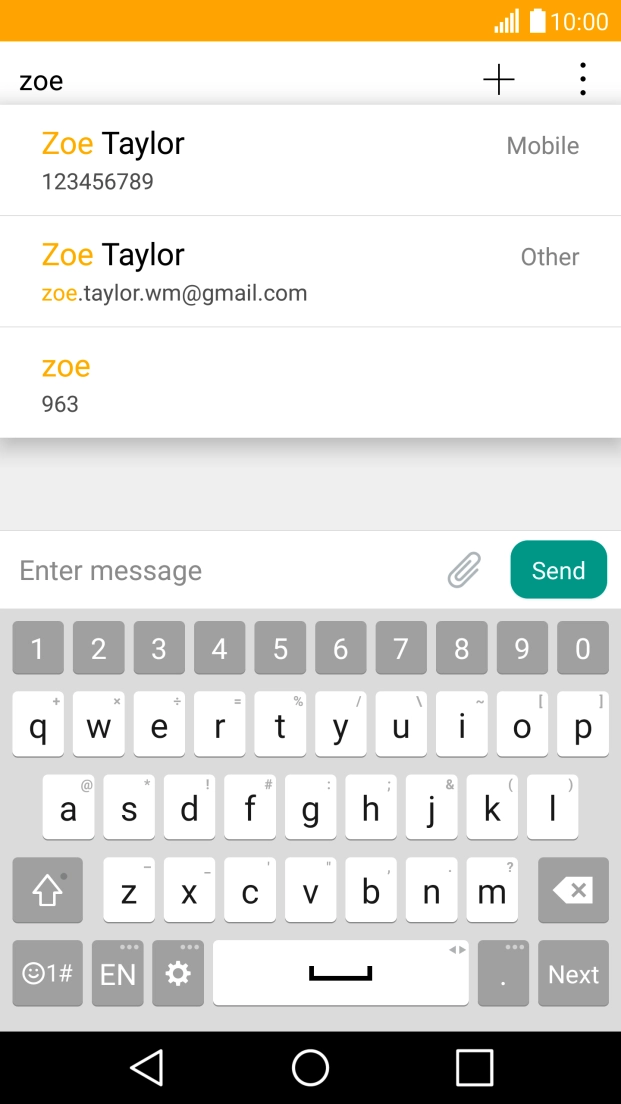The image size is (621, 1104).
Task: Attach a file with the paperclip icon
Action: coord(465,570)
